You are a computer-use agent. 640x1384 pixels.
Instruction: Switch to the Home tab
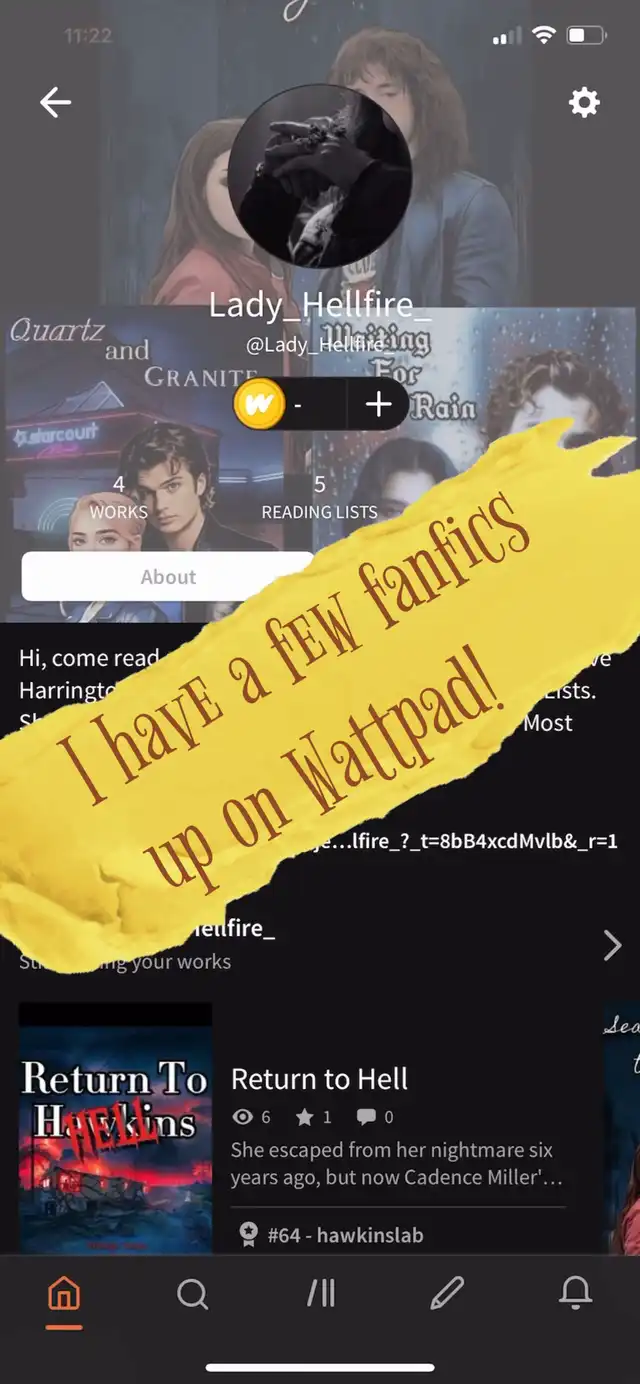coord(64,1295)
